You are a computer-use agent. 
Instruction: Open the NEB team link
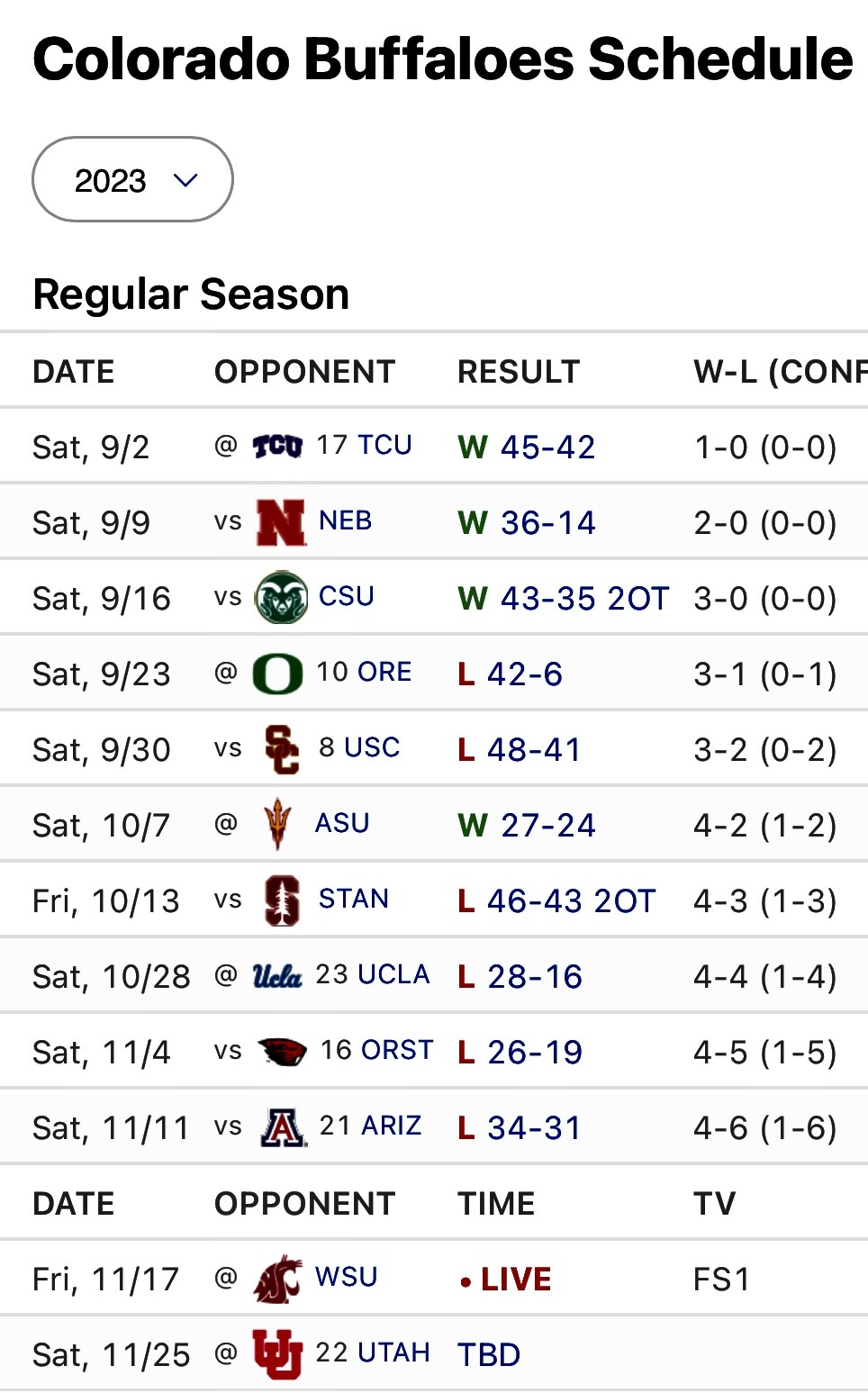click(x=345, y=521)
